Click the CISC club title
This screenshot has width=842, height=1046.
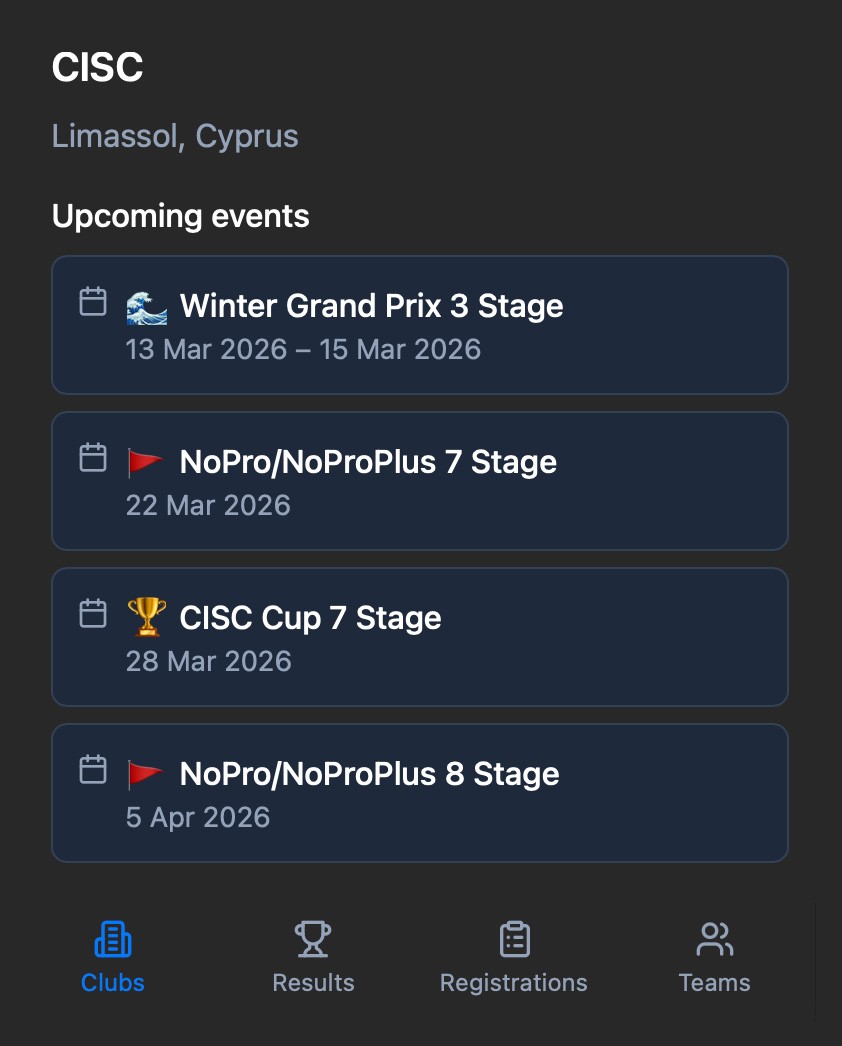click(x=97, y=67)
